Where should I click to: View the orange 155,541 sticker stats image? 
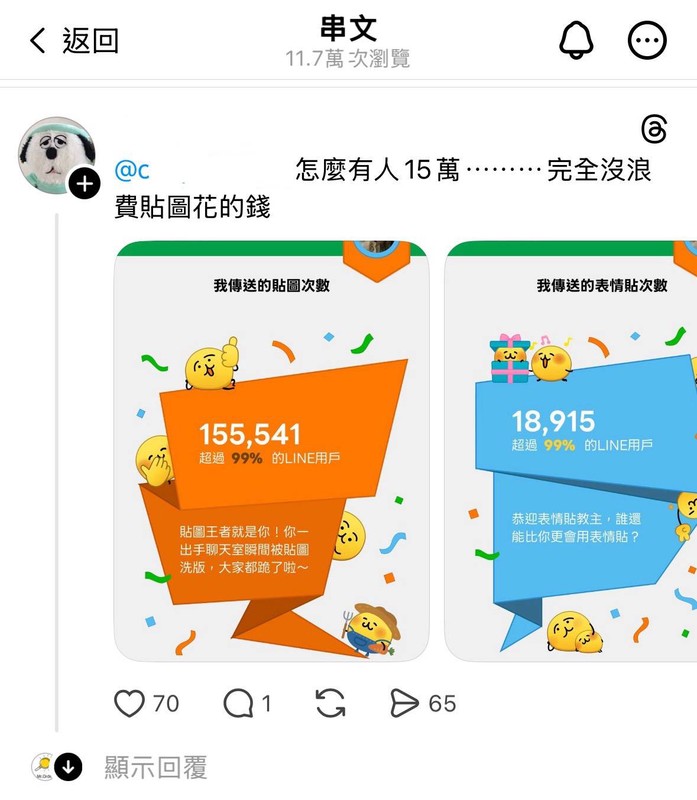tap(272, 450)
